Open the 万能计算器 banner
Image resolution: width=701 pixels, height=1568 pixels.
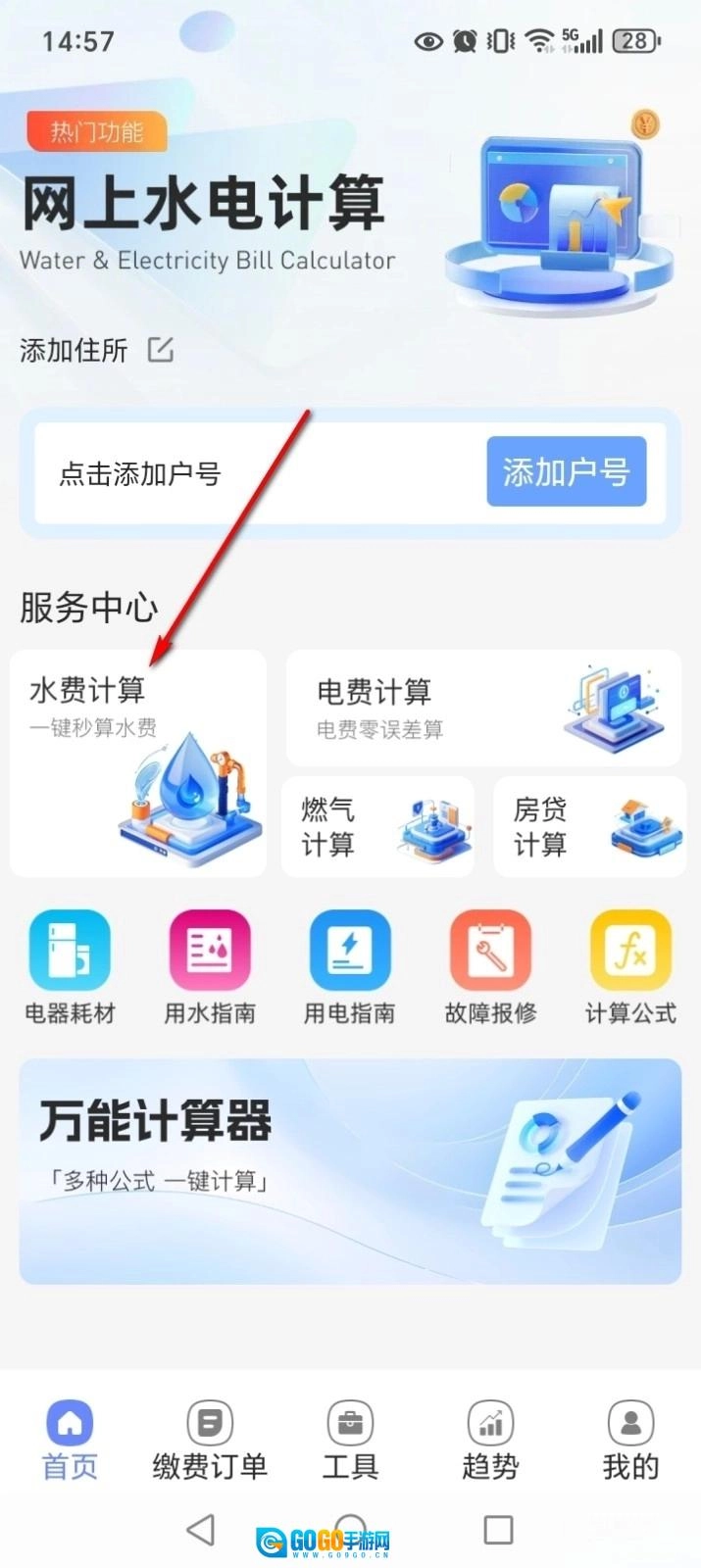350,1170
